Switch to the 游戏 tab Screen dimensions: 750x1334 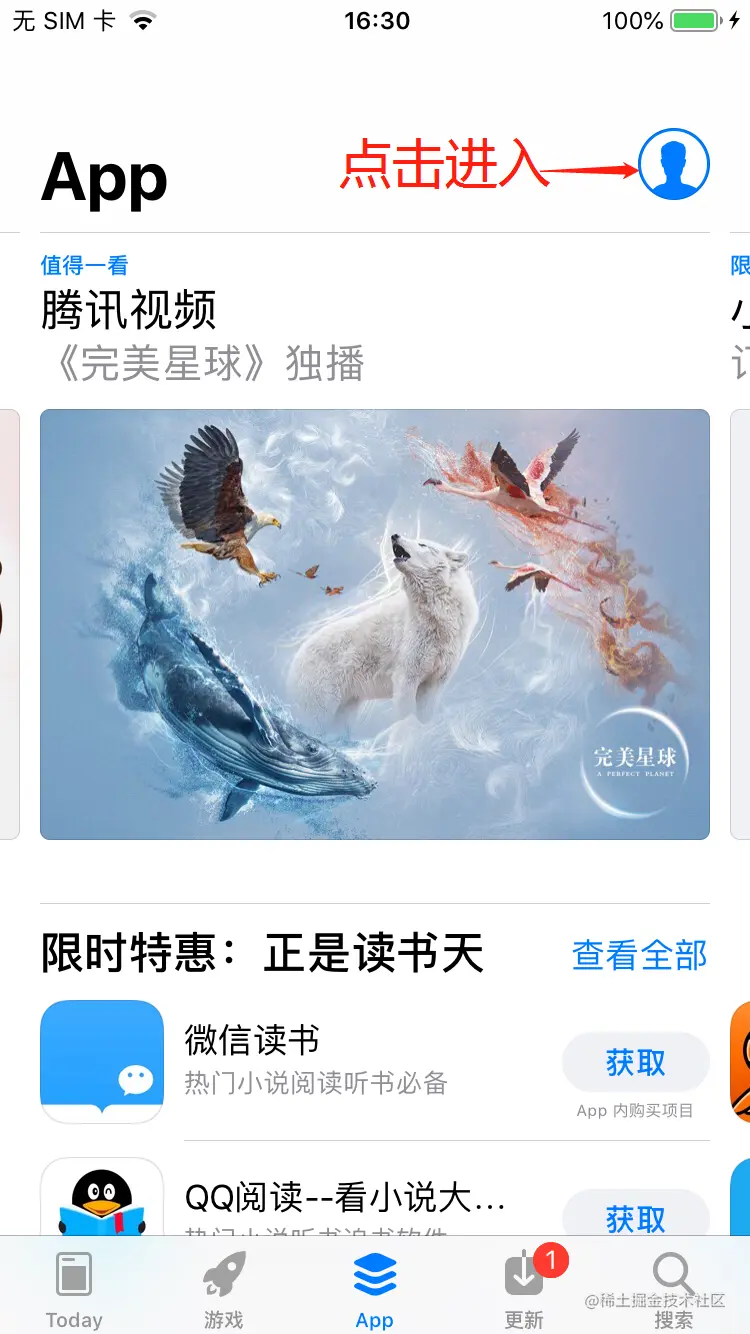tap(224, 1290)
